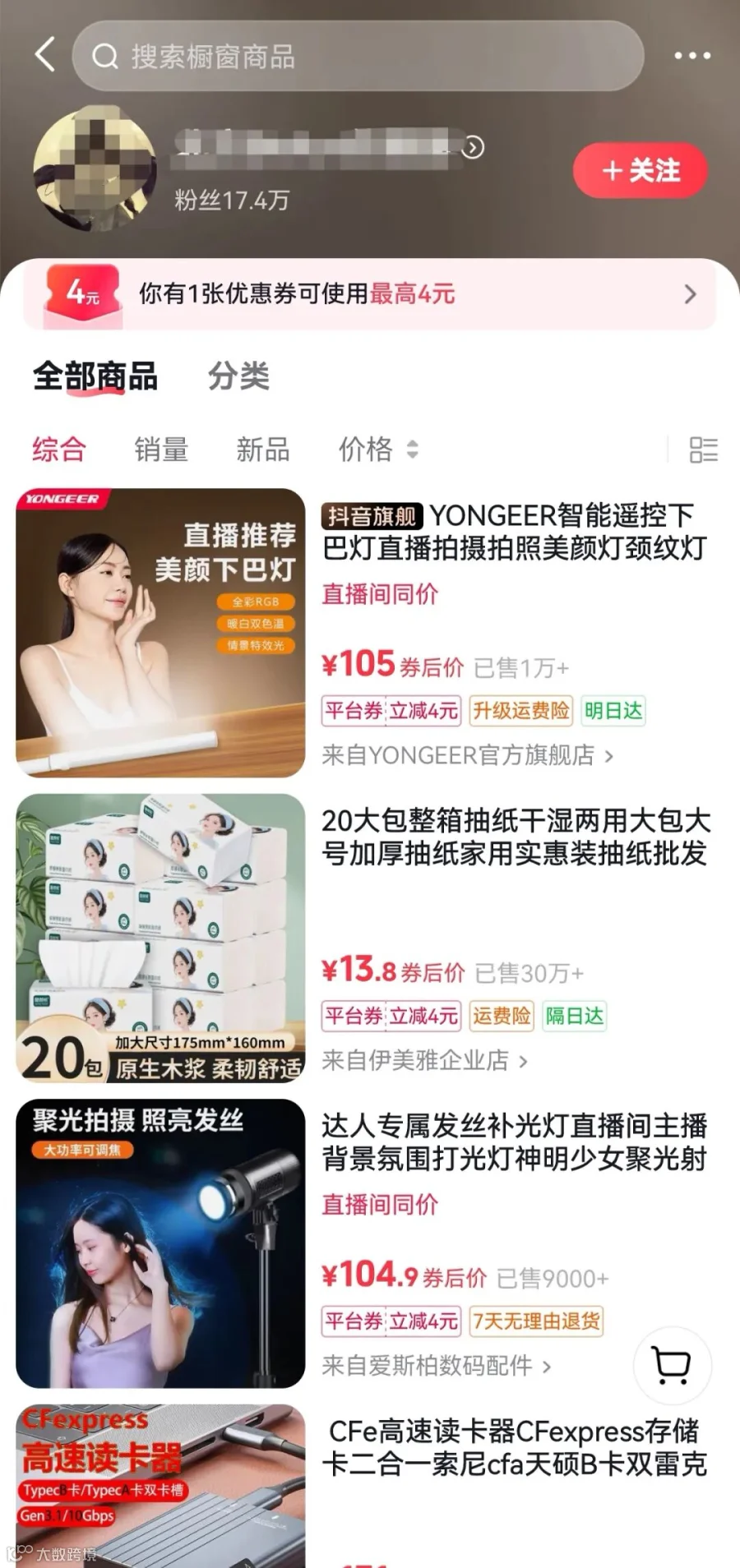Visit 来自伊美雅企业店 shop link
The image size is (740, 1568).
(425, 1060)
